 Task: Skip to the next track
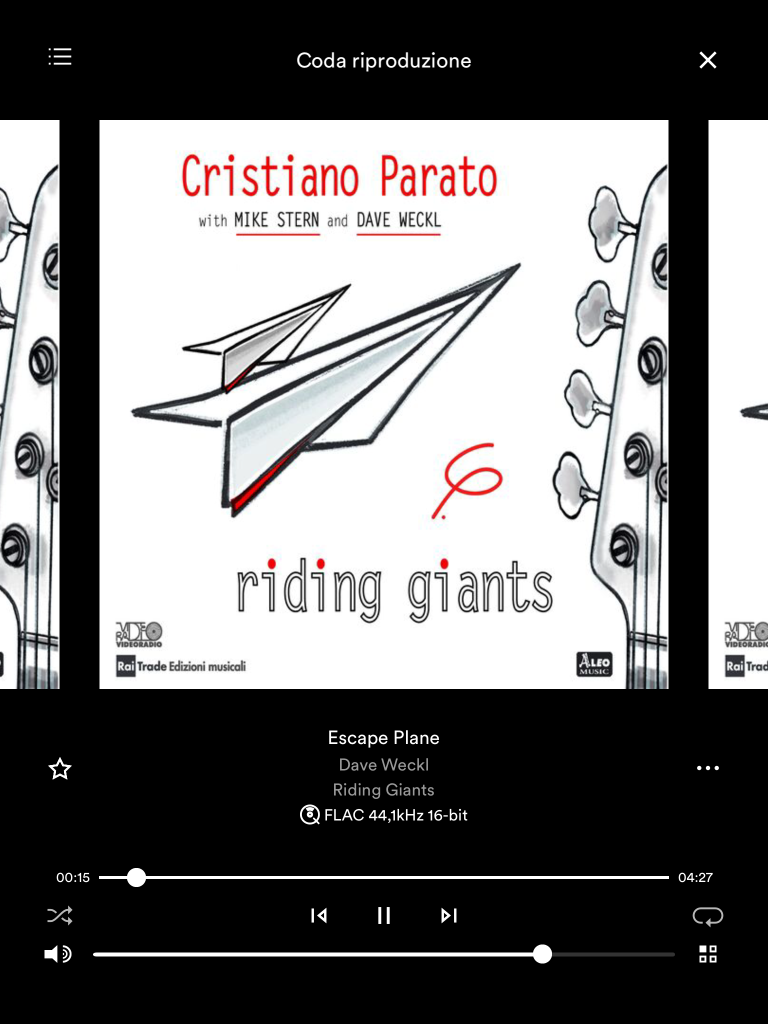pos(449,915)
